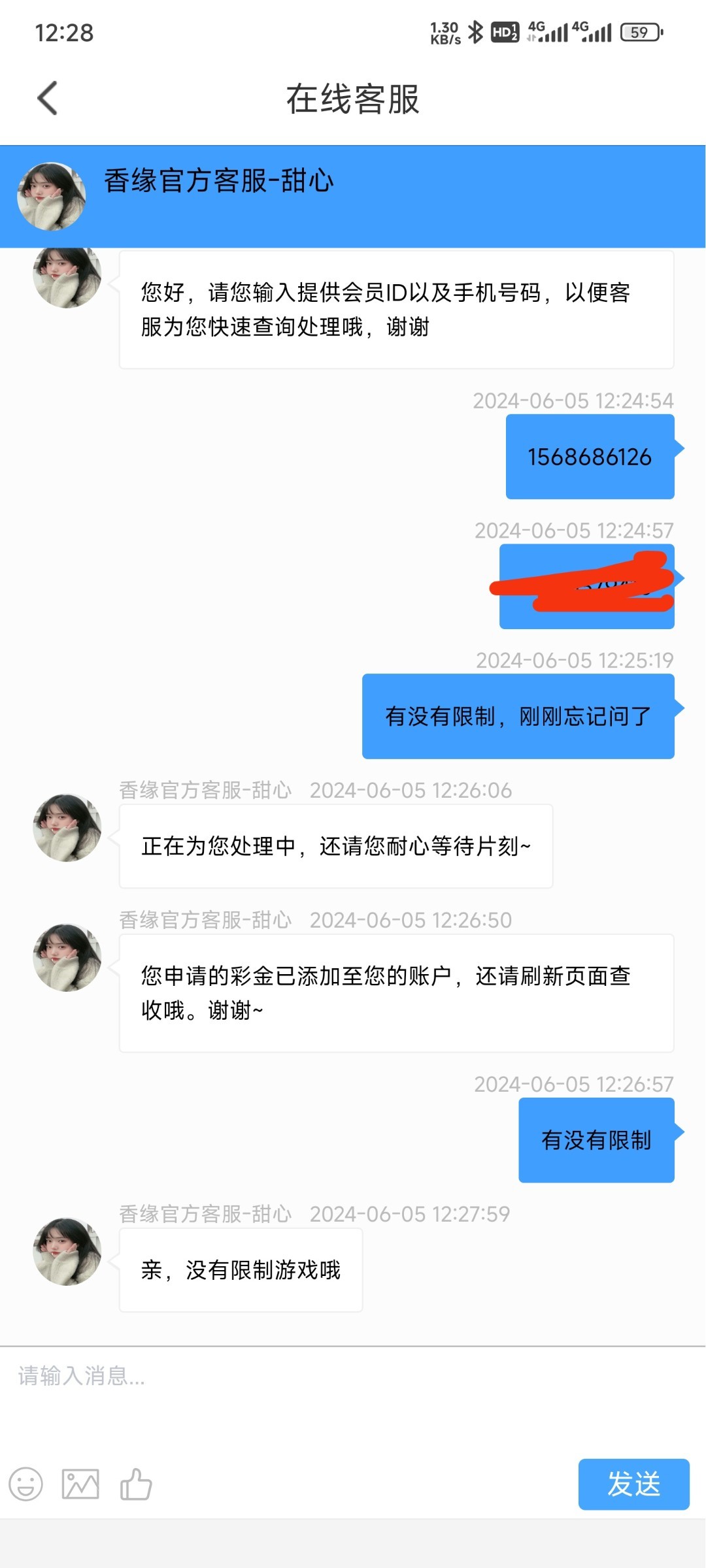Screen dimensions: 706x1568
Task: Attach an image to the chat
Action: (x=80, y=1484)
